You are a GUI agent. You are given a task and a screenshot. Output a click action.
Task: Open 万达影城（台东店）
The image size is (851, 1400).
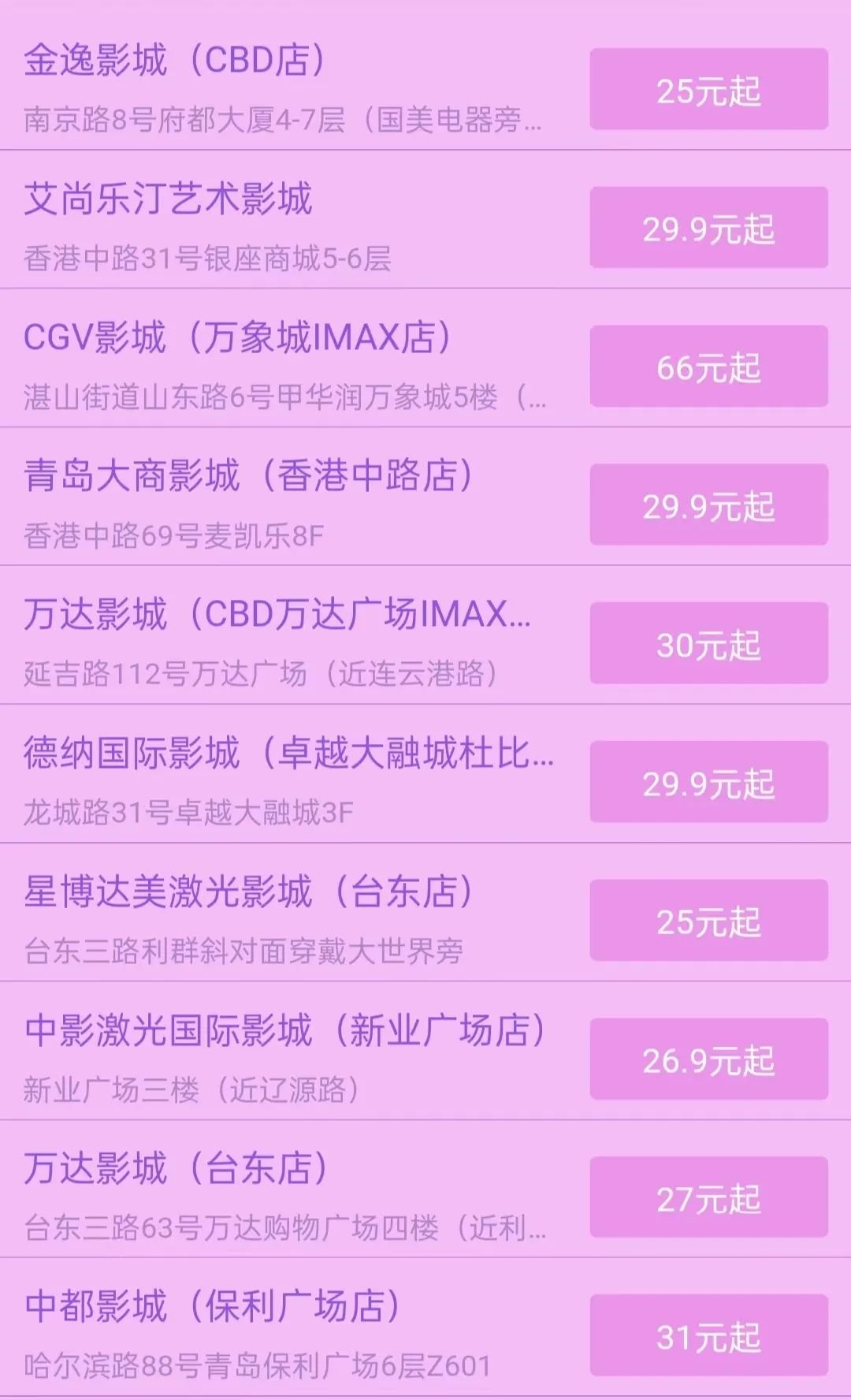point(175,1168)
